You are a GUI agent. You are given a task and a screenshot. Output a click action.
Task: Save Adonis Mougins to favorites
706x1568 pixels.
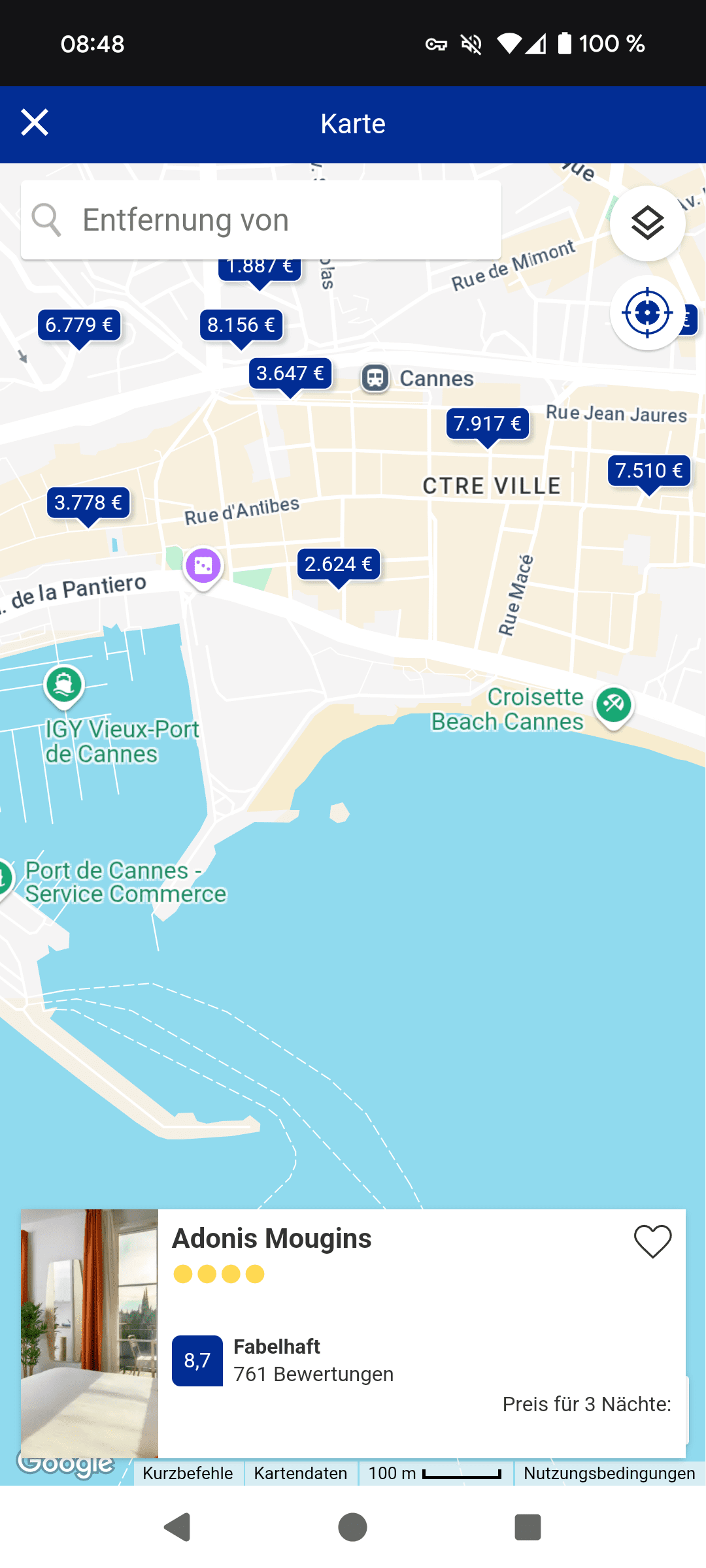[652, 1241]
